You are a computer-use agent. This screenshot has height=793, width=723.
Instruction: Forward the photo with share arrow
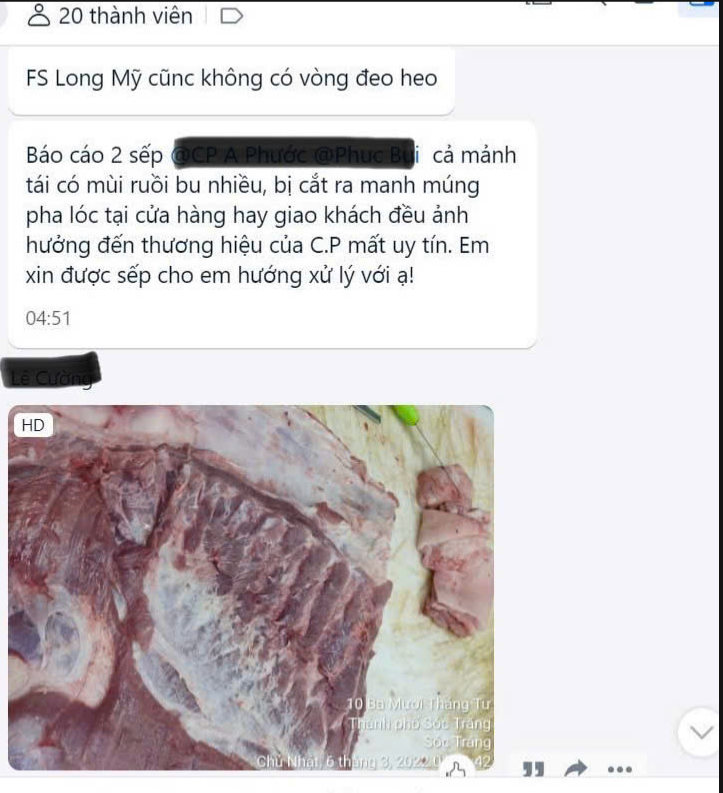coord(576,769)
